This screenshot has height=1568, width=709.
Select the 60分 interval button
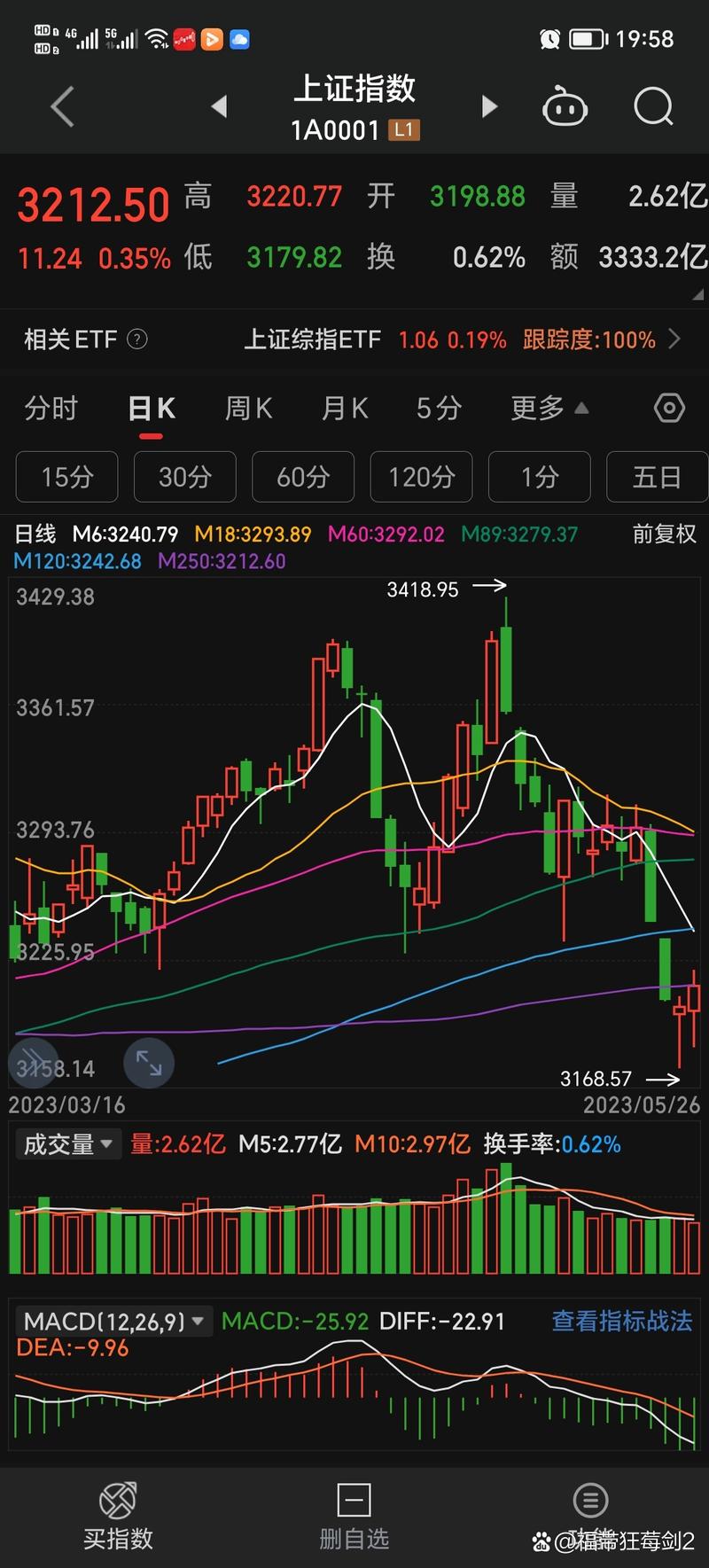(x=303, y=477)
